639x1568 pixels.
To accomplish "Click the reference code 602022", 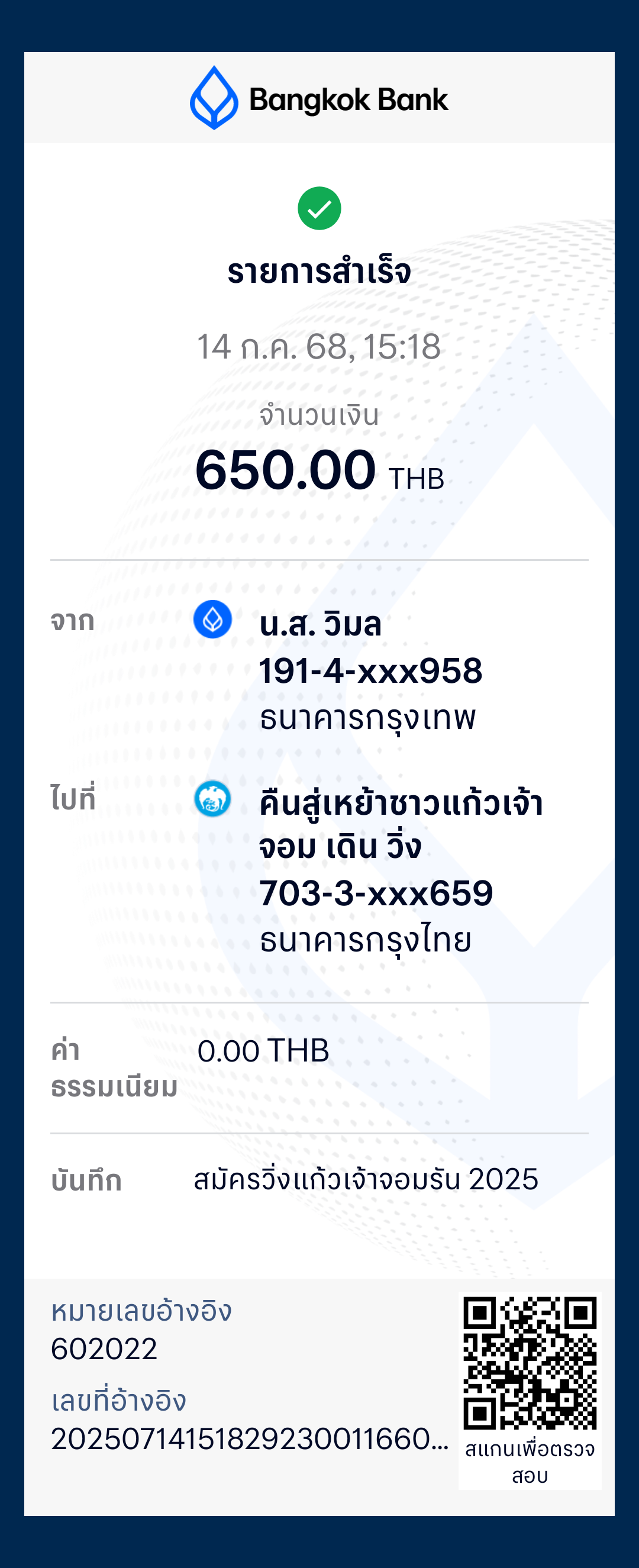I will (x=104, y=1352).
